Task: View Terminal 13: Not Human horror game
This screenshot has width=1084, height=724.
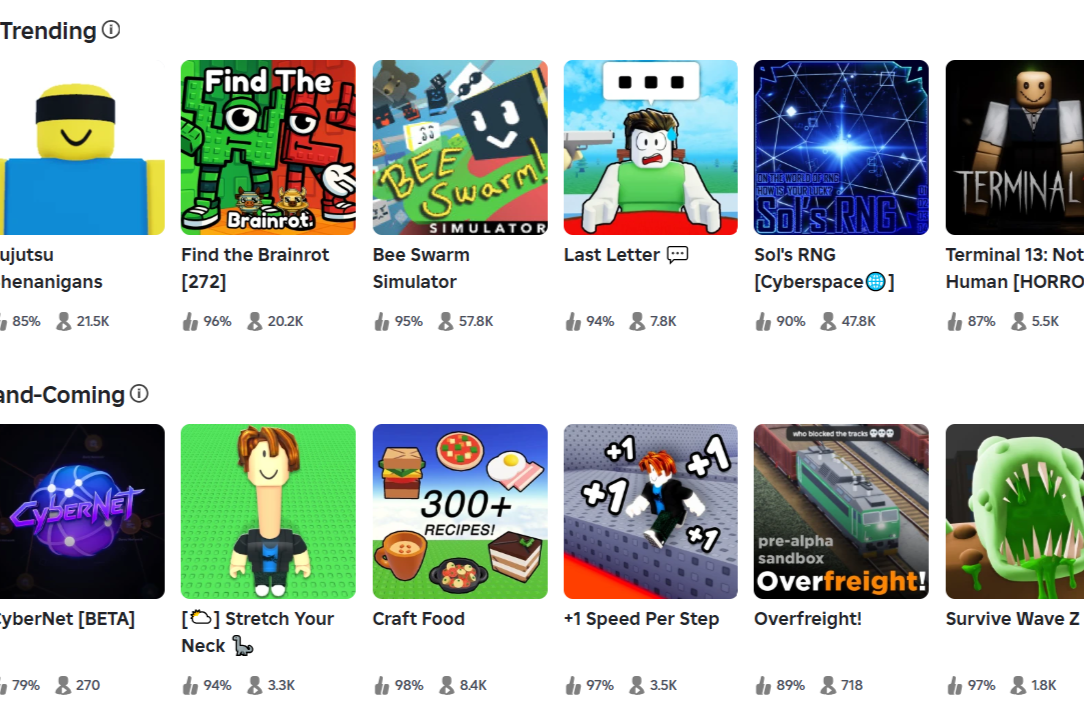Action: pos(1014,148)
